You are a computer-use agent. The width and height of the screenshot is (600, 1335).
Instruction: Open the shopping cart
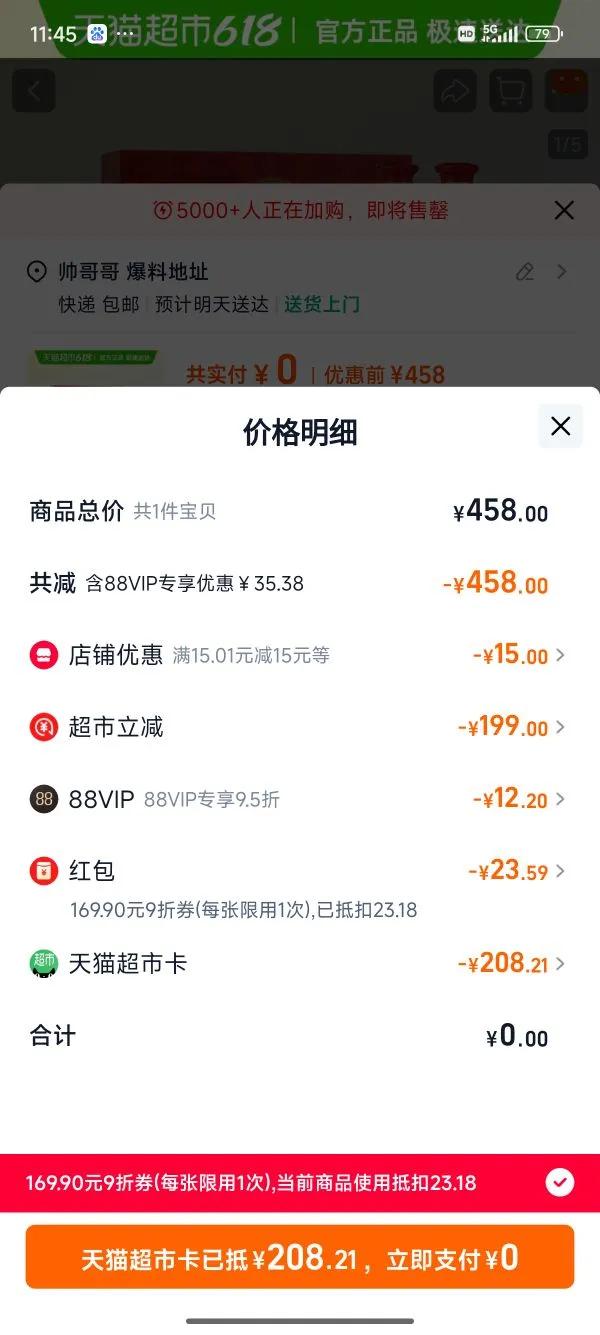point(510,92)
